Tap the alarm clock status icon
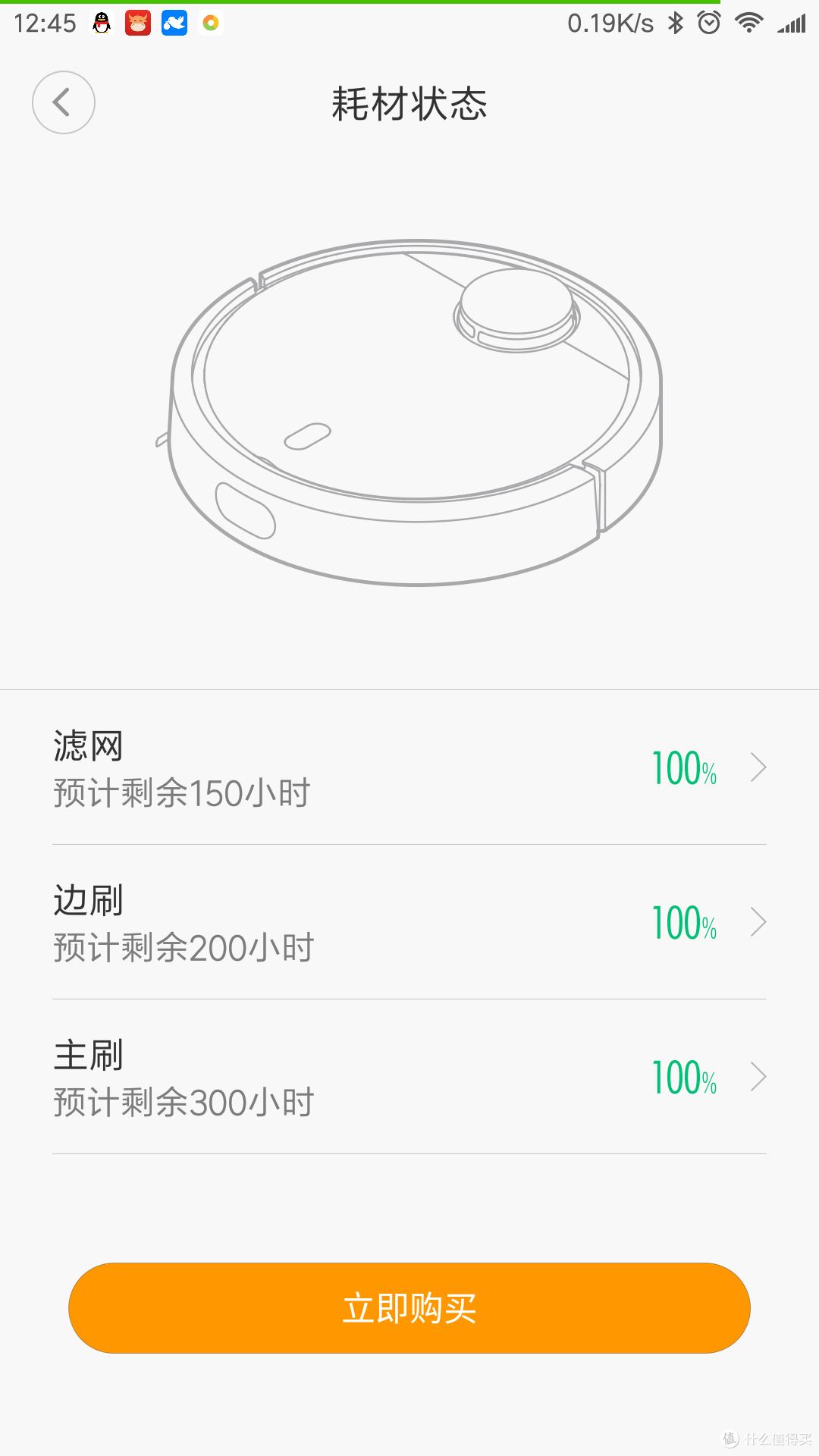Viewport: 819px width, 1456px height. click(708, 23)
